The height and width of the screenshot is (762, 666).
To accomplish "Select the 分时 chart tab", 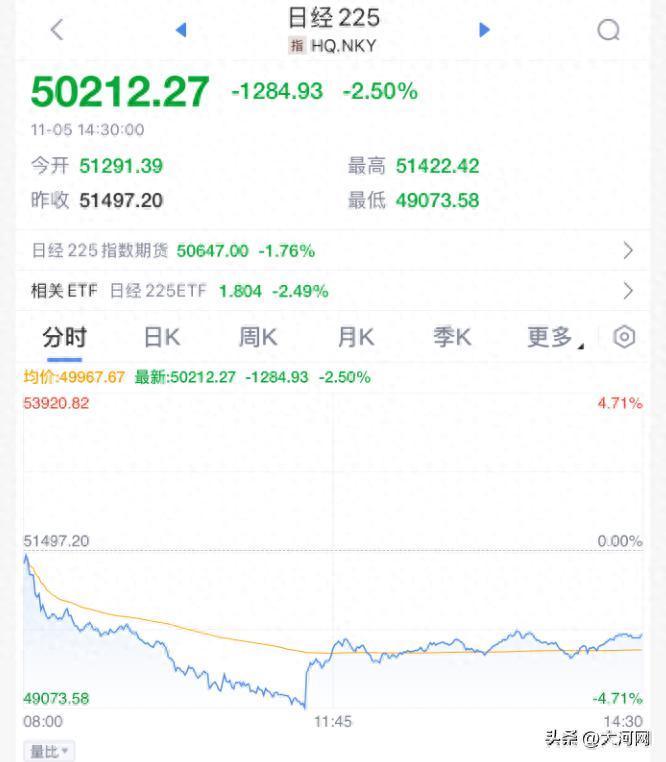I will coord(64,337).
